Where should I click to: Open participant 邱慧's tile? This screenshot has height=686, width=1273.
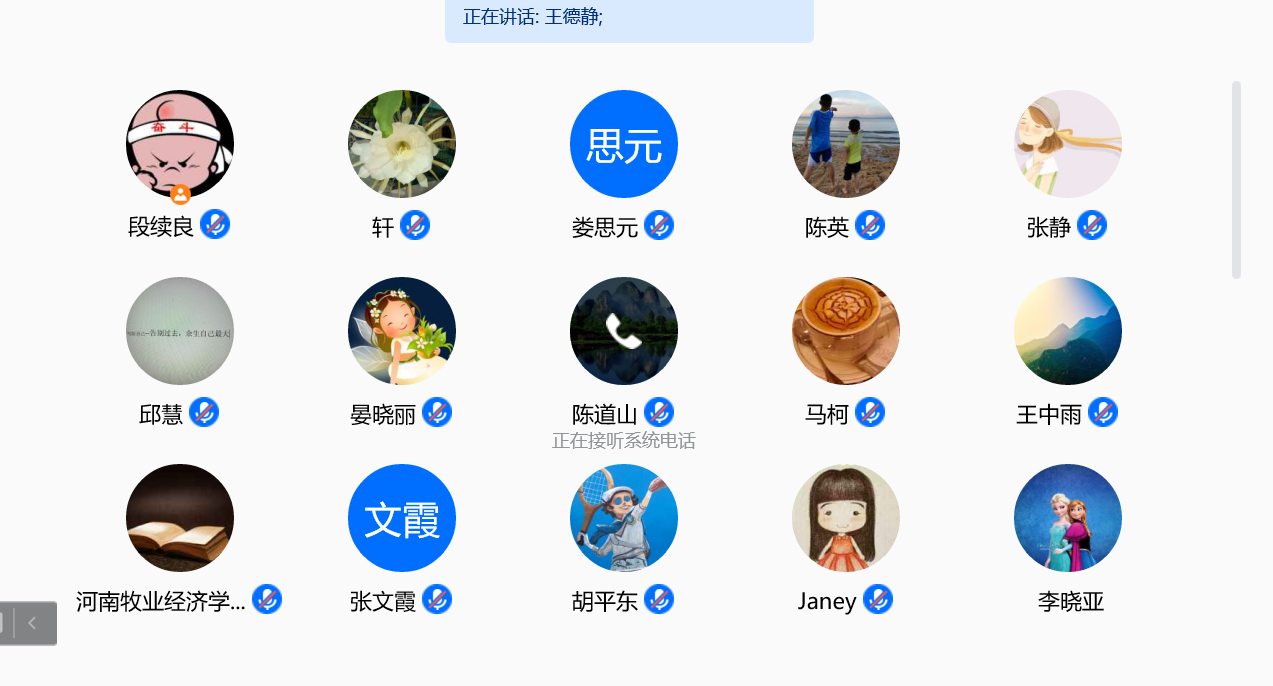tap(180, 331)
